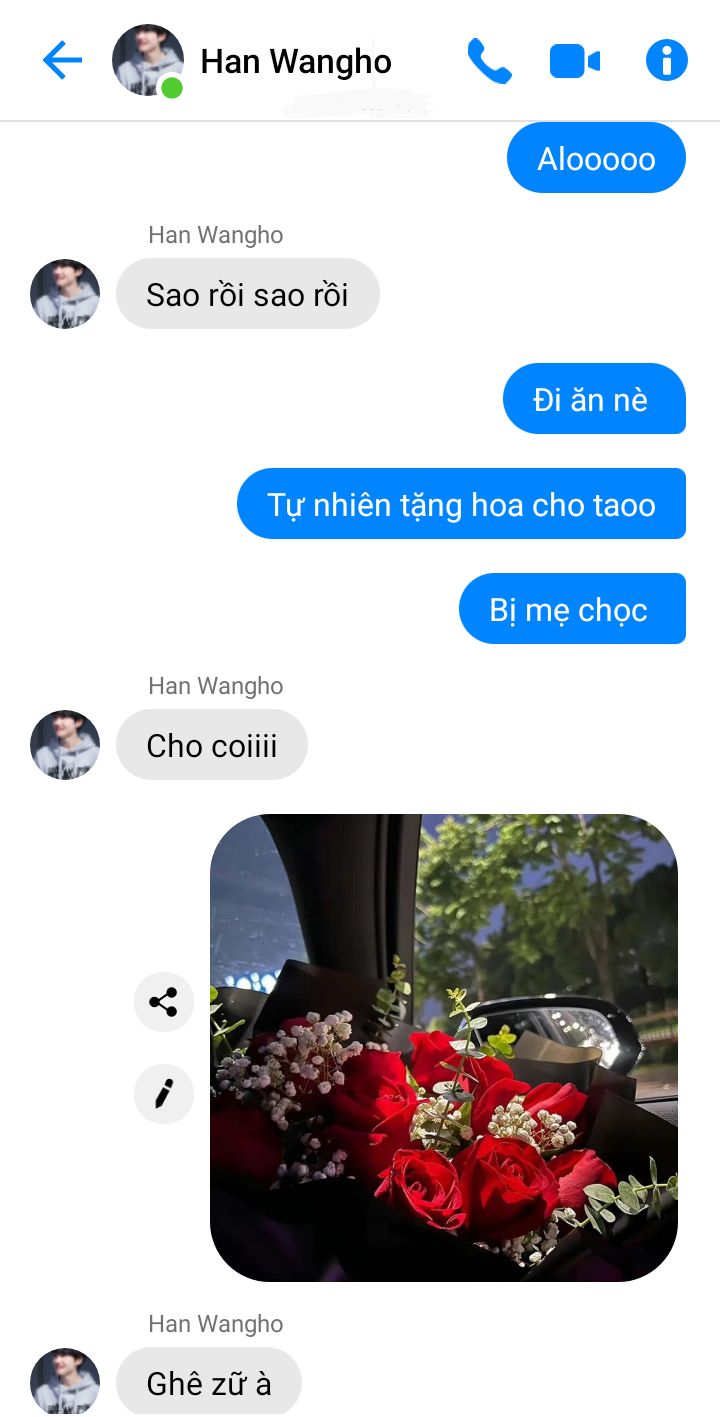
Task: Start a video call with Han Wangho
Action: click(575, 62)
